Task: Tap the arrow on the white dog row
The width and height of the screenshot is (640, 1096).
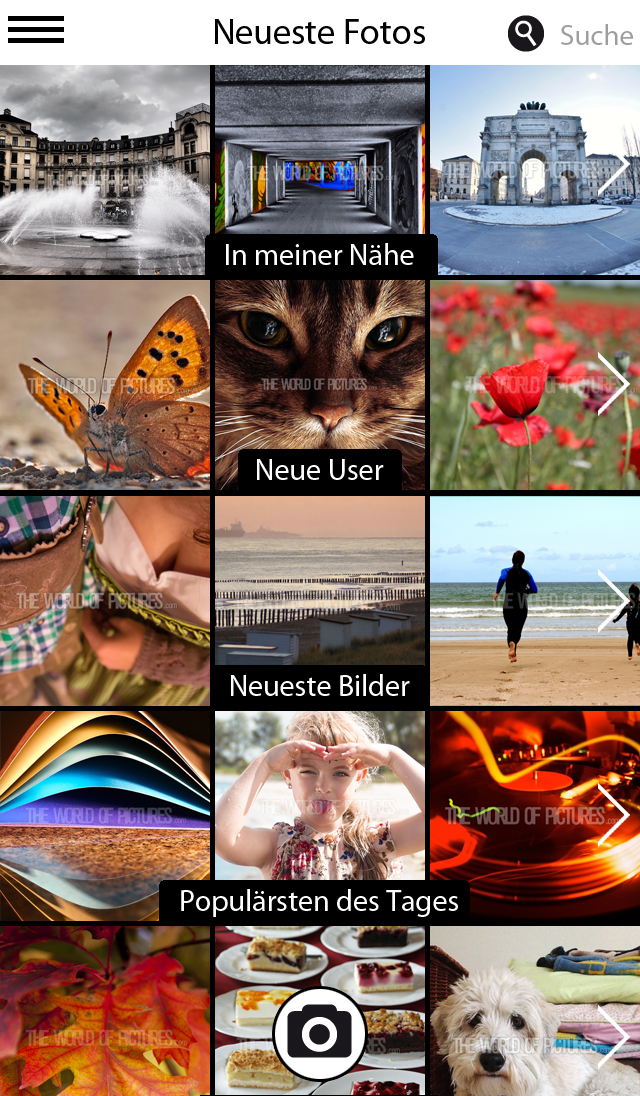Action: 612,1036
